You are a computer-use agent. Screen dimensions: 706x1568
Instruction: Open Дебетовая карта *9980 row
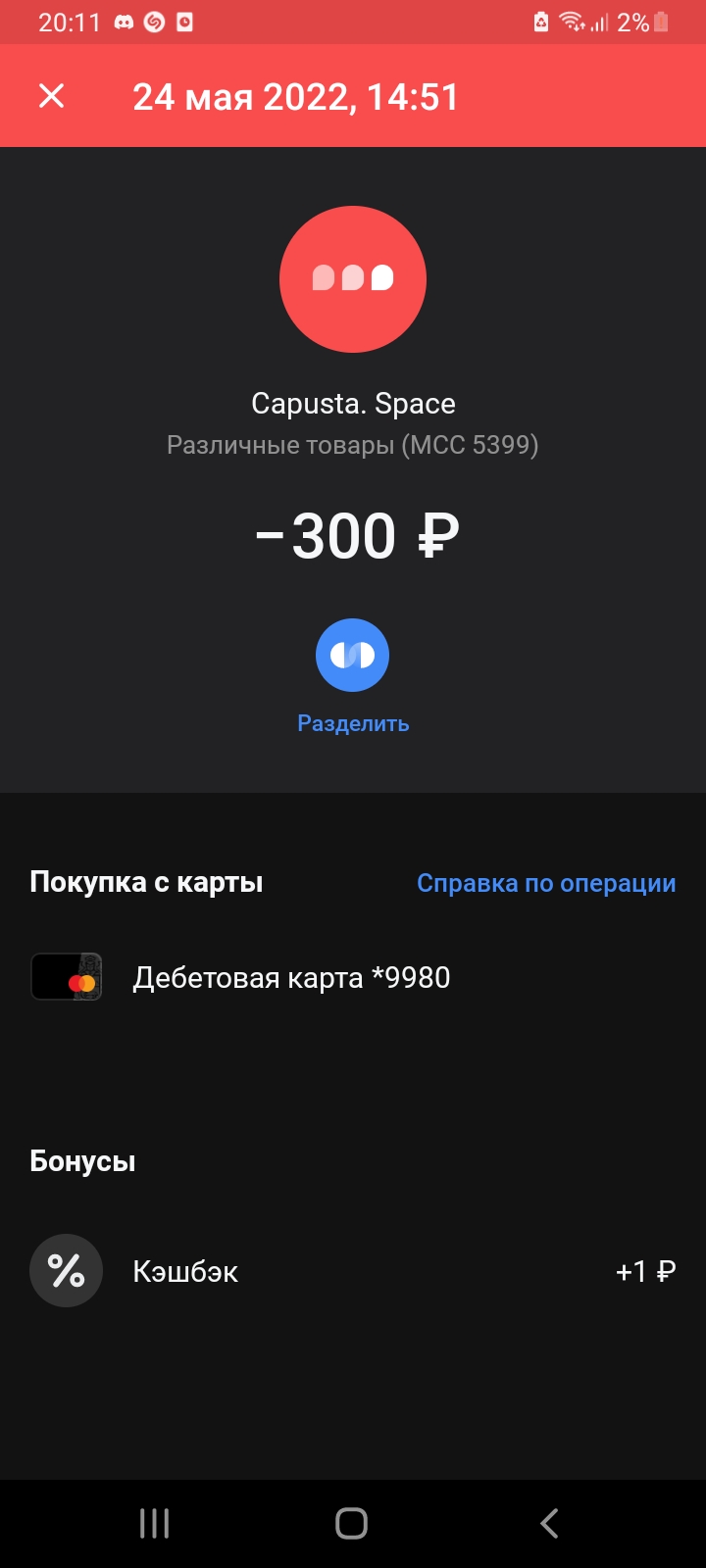[353, 977]
